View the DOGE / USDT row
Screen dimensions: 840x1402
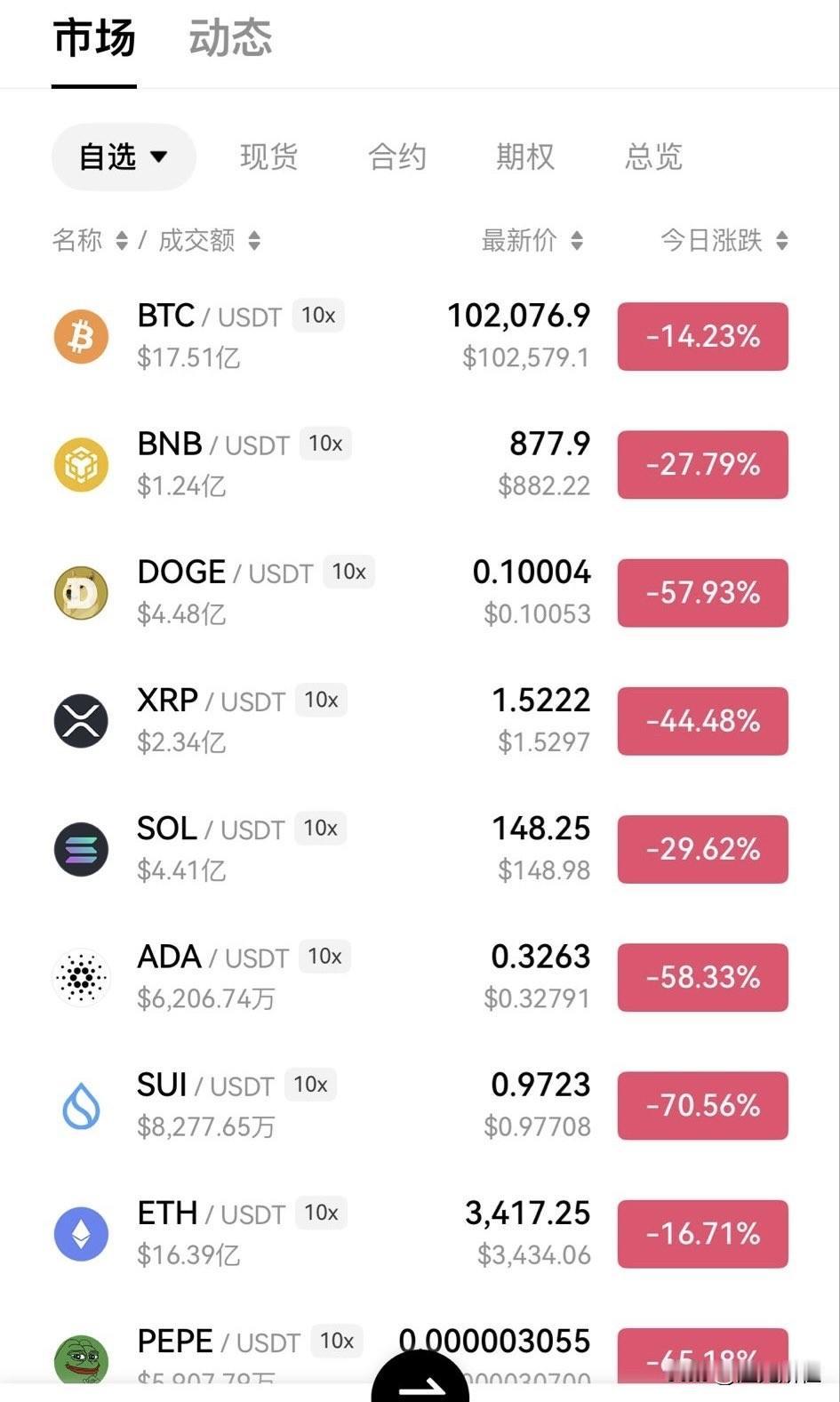tap(420, 592)
